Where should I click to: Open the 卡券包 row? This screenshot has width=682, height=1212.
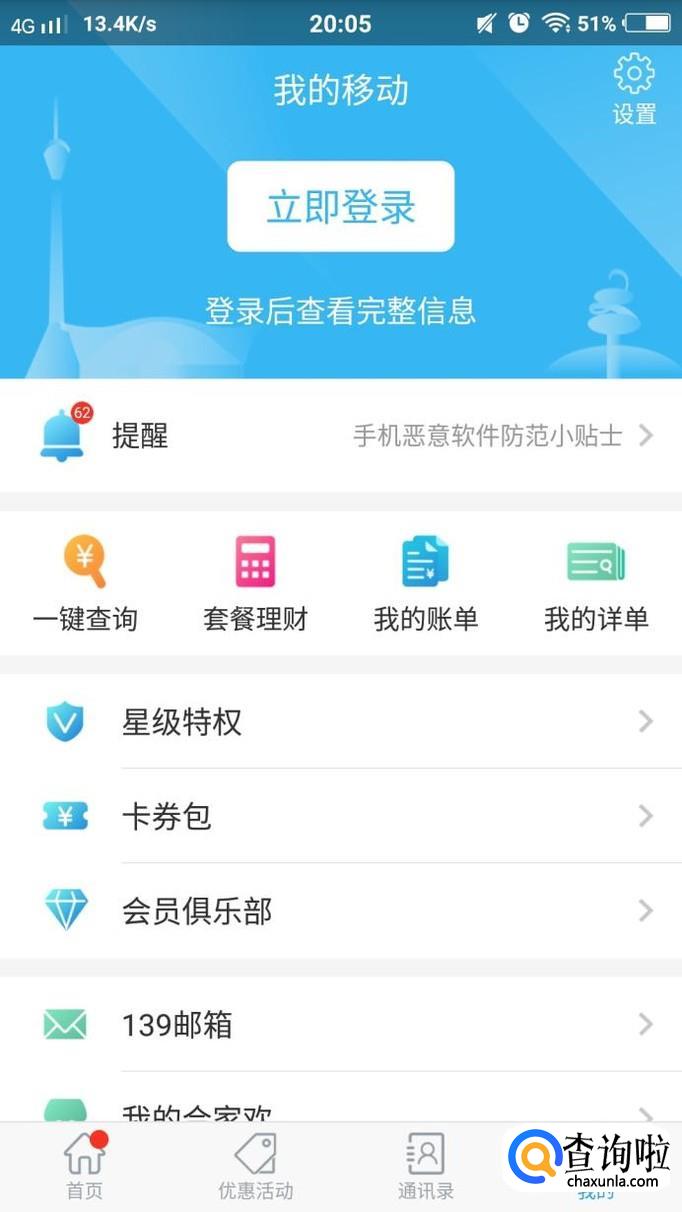340,816
